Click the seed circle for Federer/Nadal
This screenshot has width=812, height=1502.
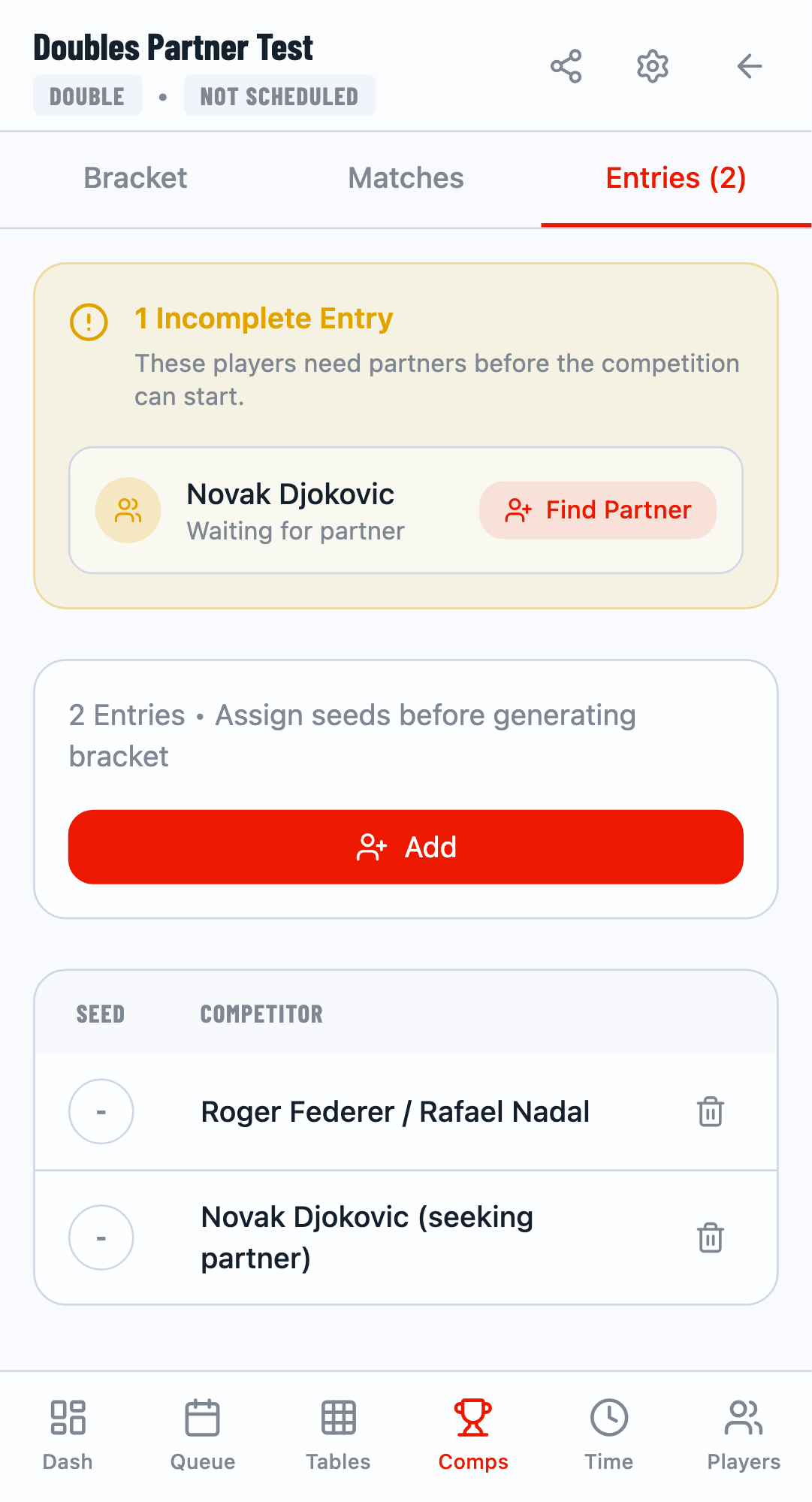pyautogui.click(x=101, y=1111)
